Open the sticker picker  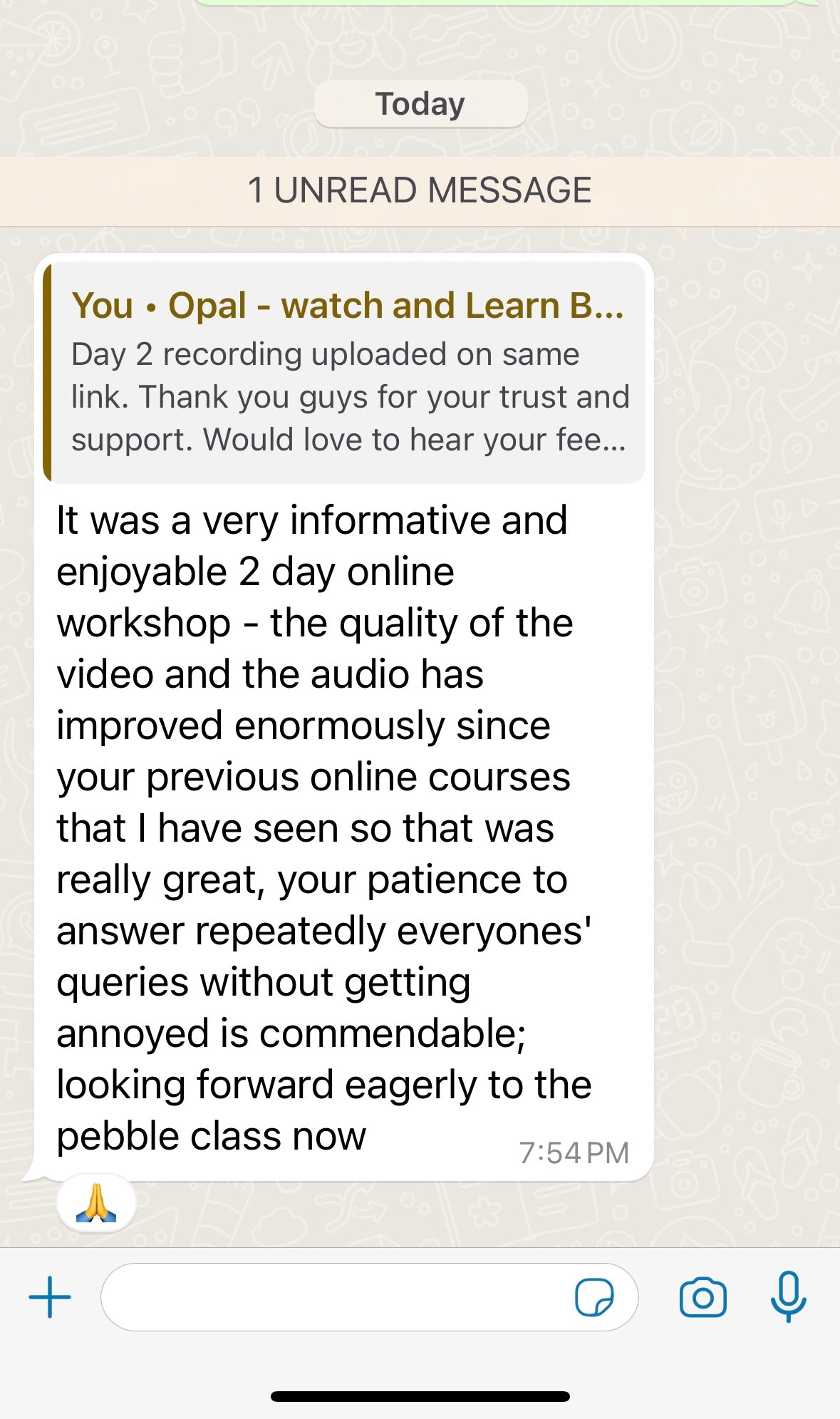593,1298
